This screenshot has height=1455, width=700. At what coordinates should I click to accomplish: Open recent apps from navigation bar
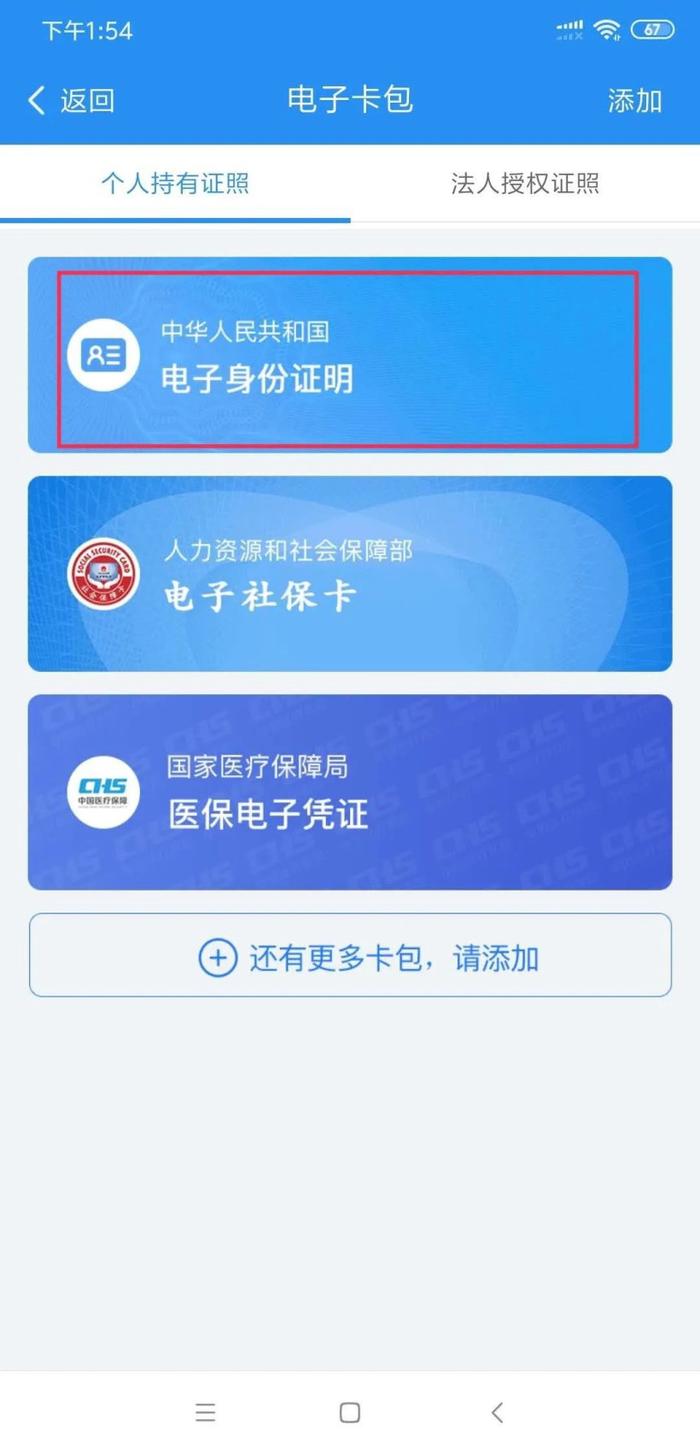[206, 1412]
